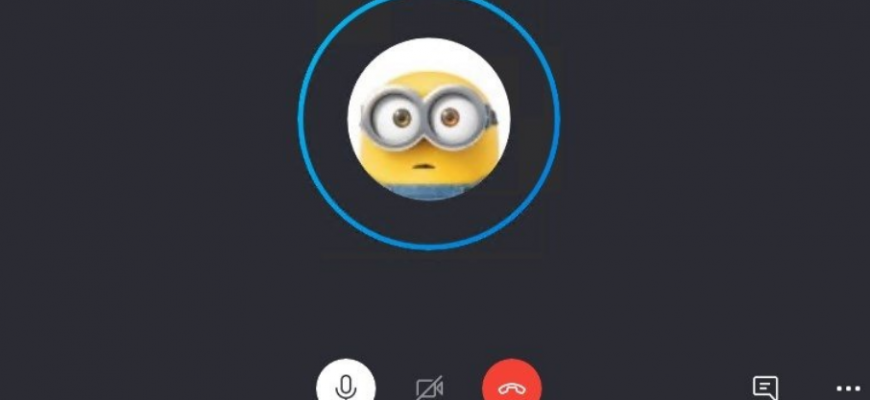This screenshot has height=400, width=870.
Task: End the call with red button
Action: pos(511,385)
